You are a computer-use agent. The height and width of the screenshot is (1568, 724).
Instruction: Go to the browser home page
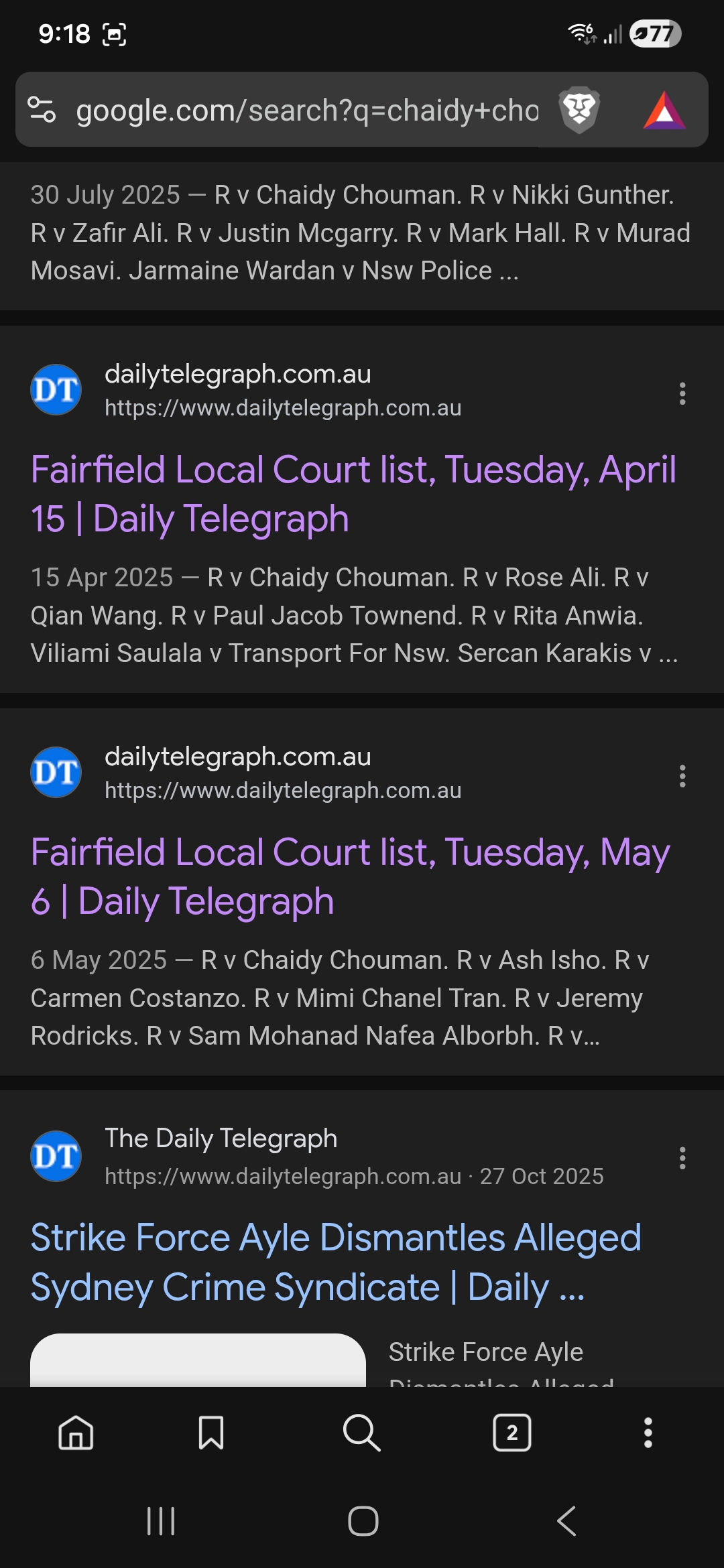point(76,1433)
